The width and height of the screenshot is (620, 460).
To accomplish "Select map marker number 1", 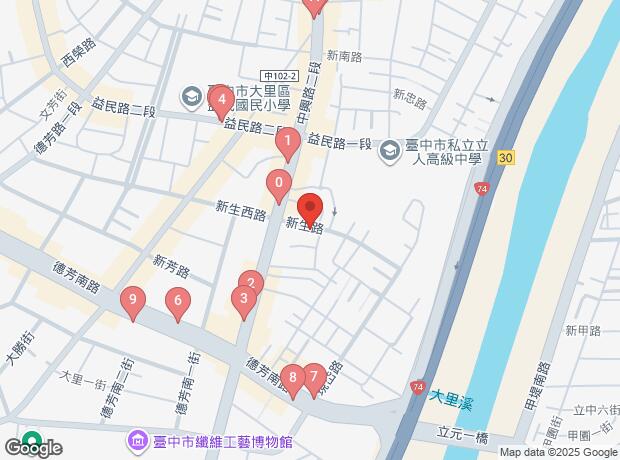I will pos(288,143).
